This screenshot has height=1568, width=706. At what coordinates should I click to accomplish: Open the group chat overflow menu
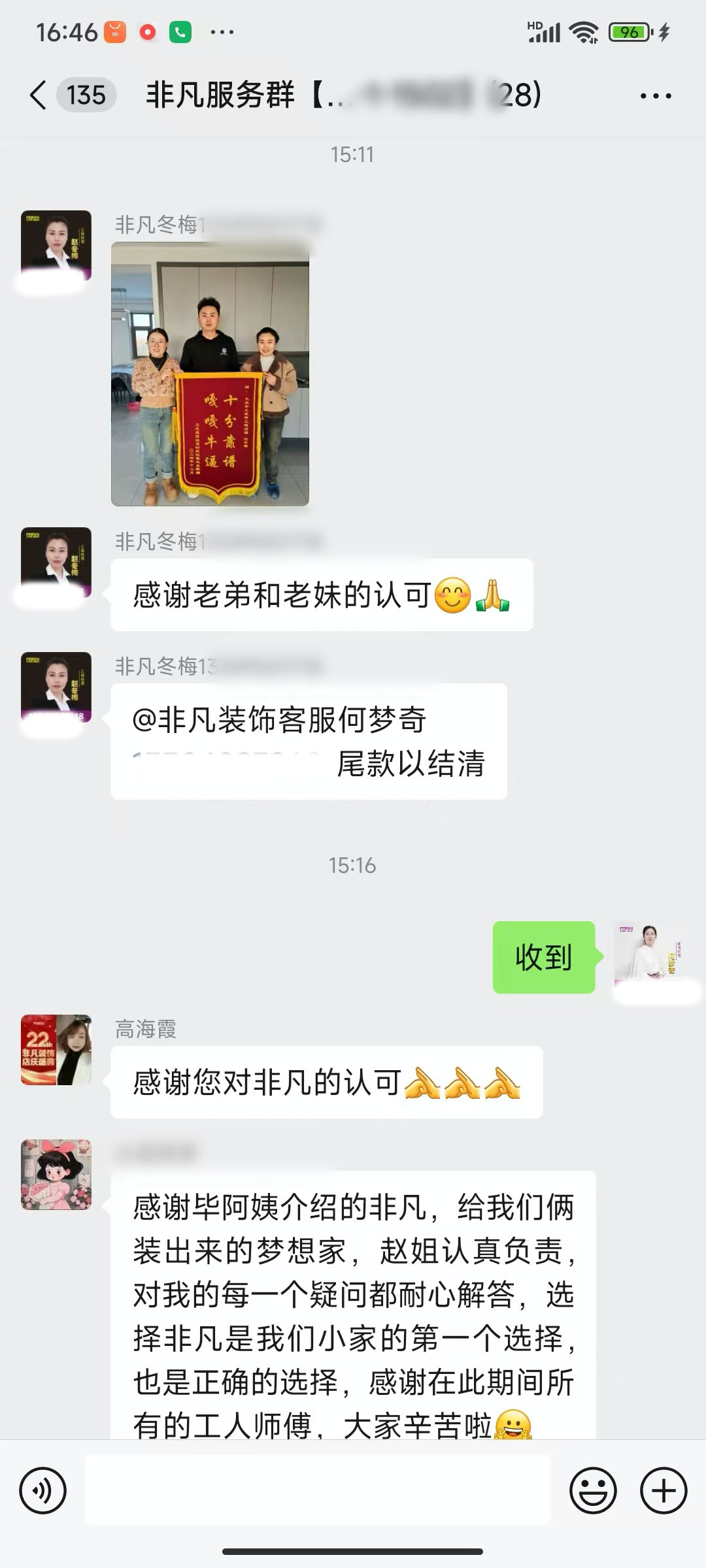pyautogui.click(x=656, y=96)
